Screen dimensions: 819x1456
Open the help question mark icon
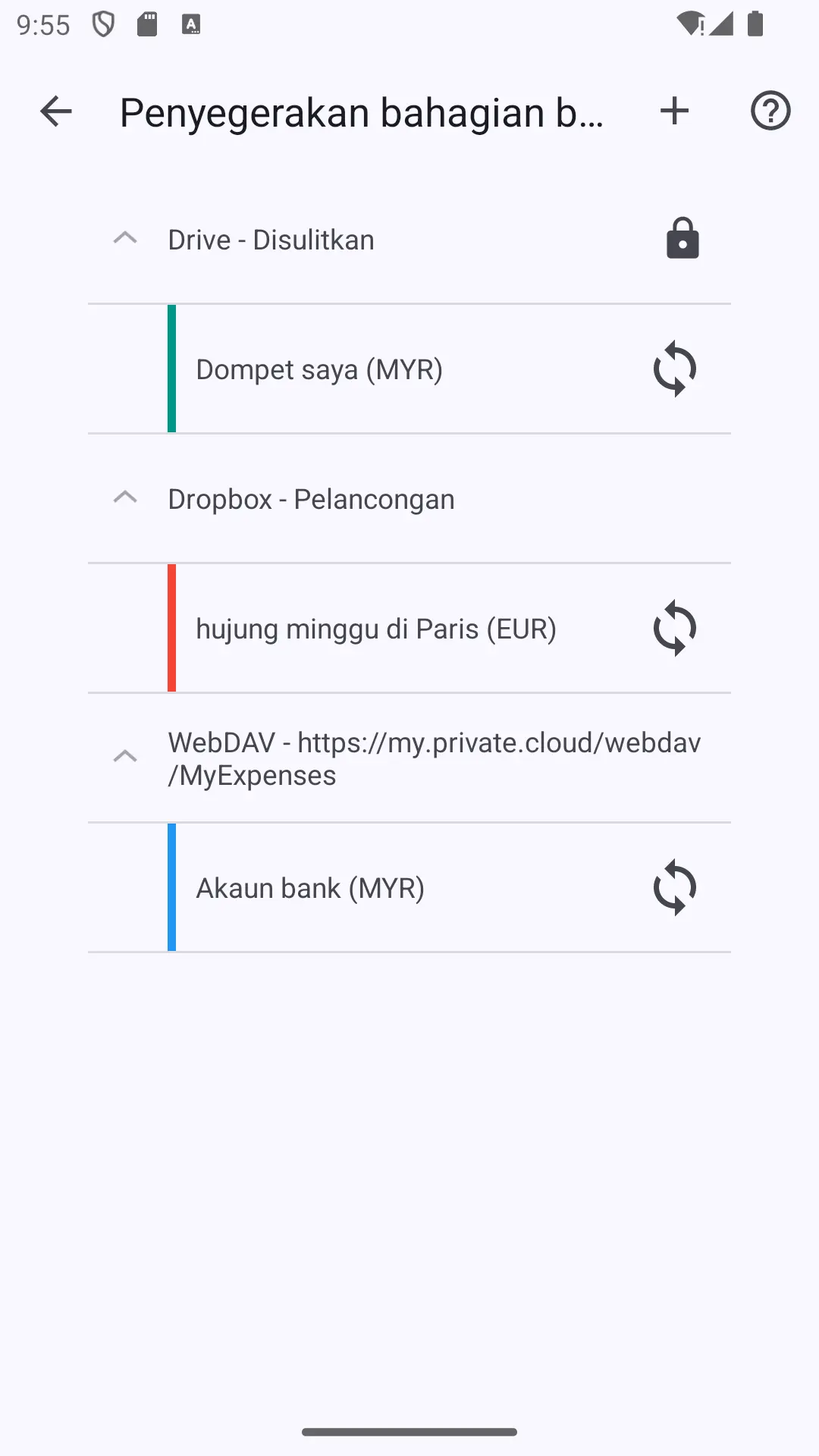tap(770, 111)
